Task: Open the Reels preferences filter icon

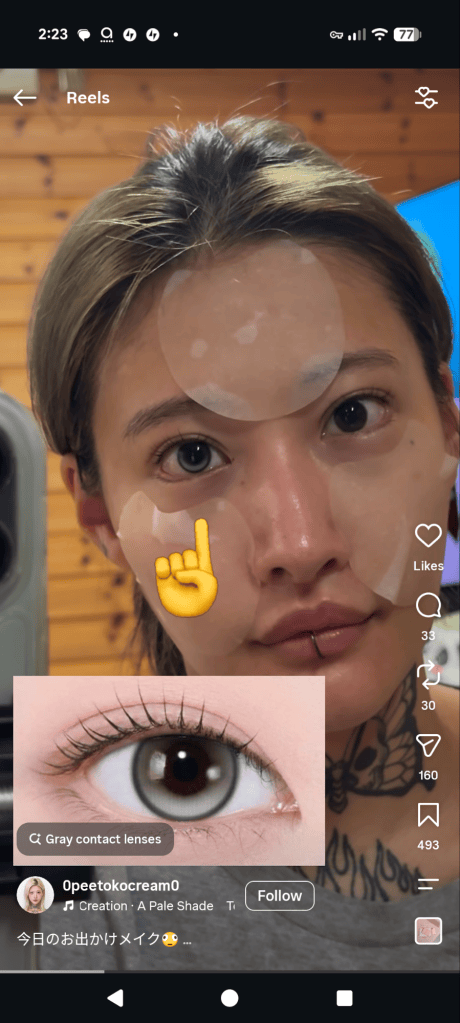Action: (426, 98)
